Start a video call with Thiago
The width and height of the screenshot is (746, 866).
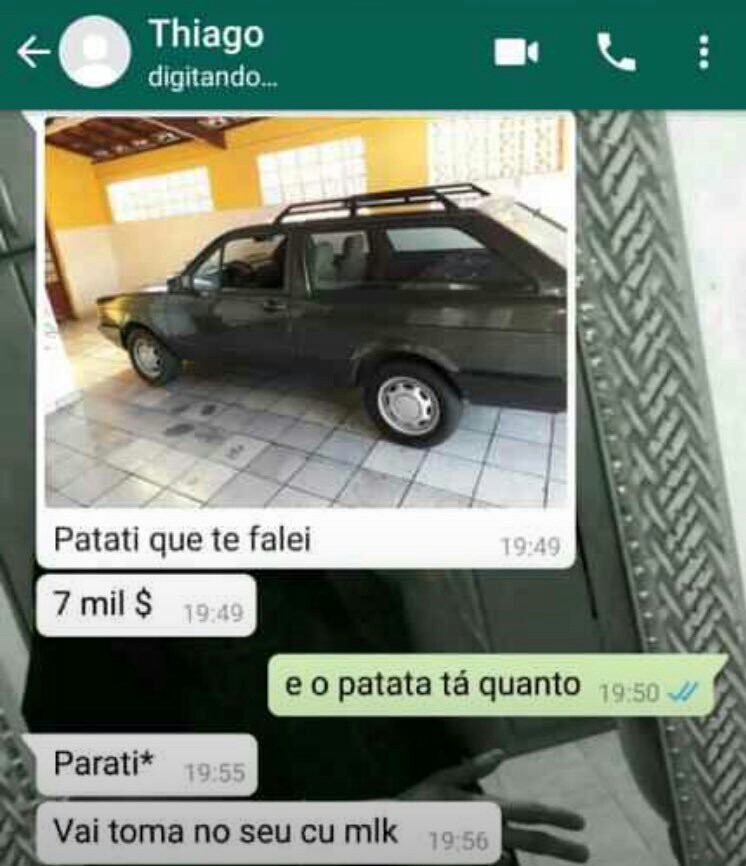point(516,52)
